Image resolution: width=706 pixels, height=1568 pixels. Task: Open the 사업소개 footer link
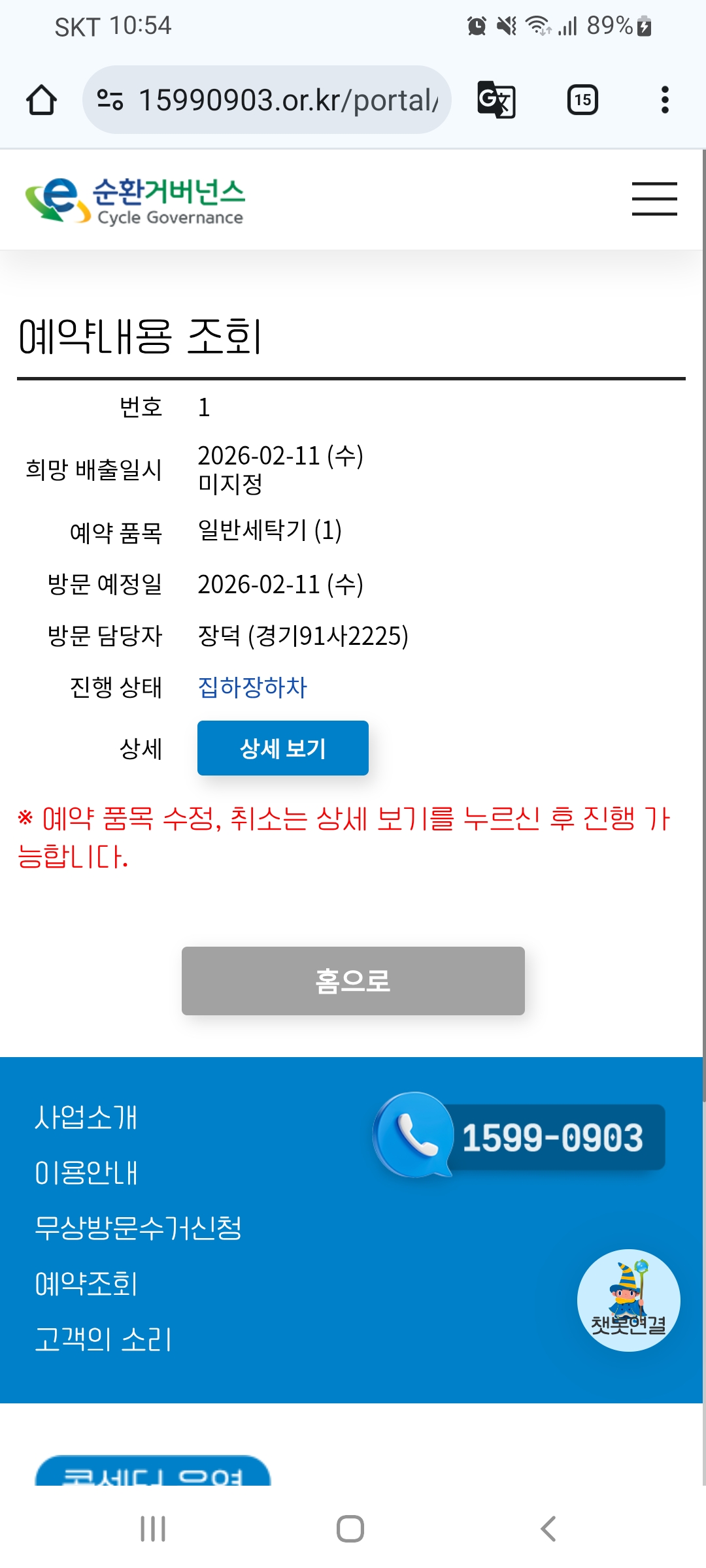pyautogui.click(x=86, y=1117)
